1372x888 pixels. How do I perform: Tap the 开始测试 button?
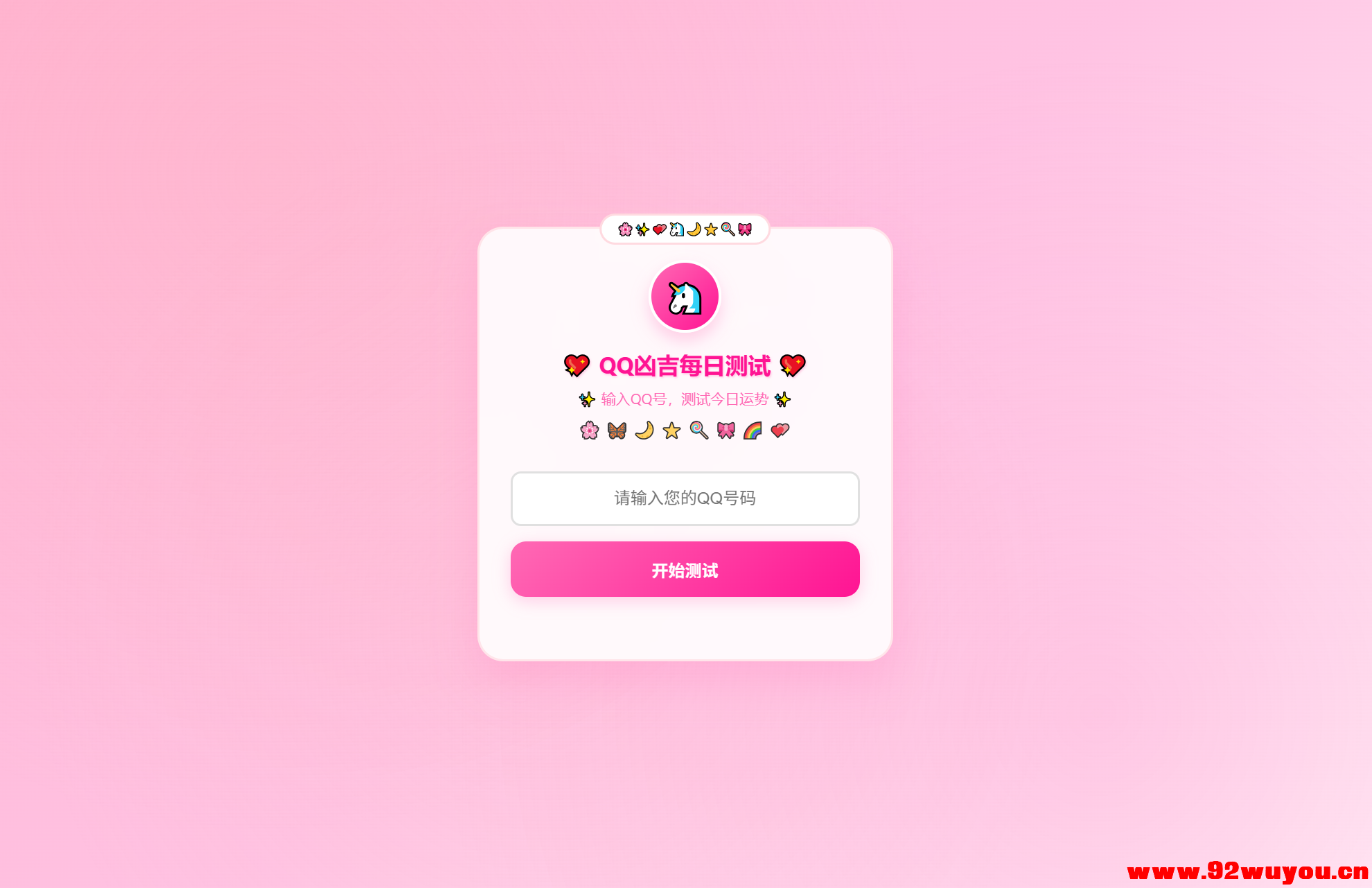click(x=685, y=569)
